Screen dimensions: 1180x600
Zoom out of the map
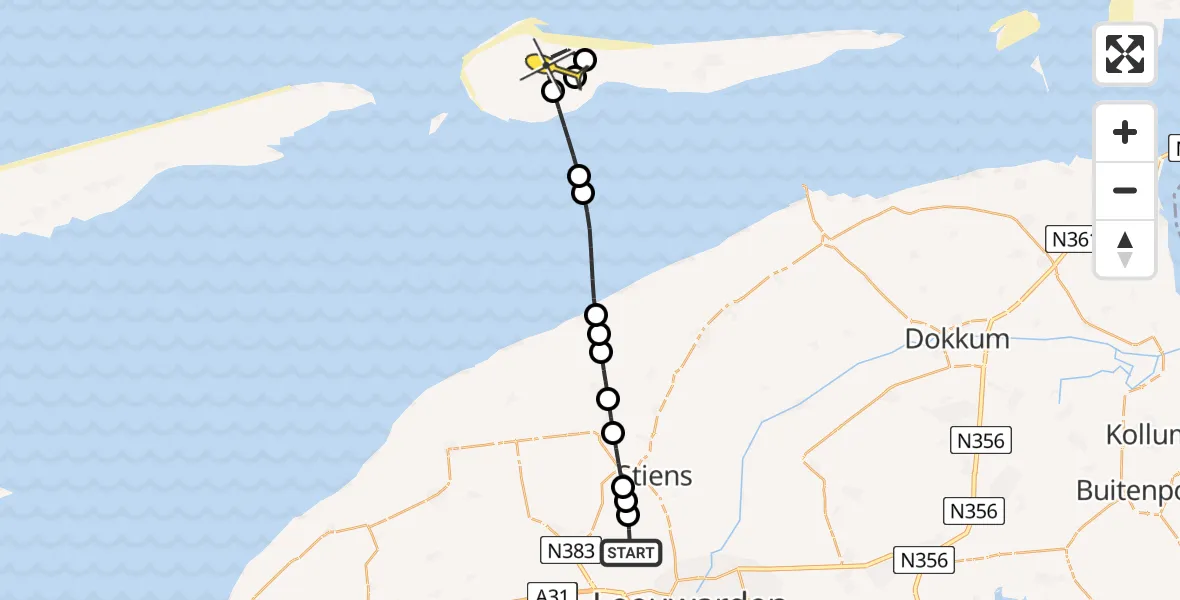[1125, 190]
